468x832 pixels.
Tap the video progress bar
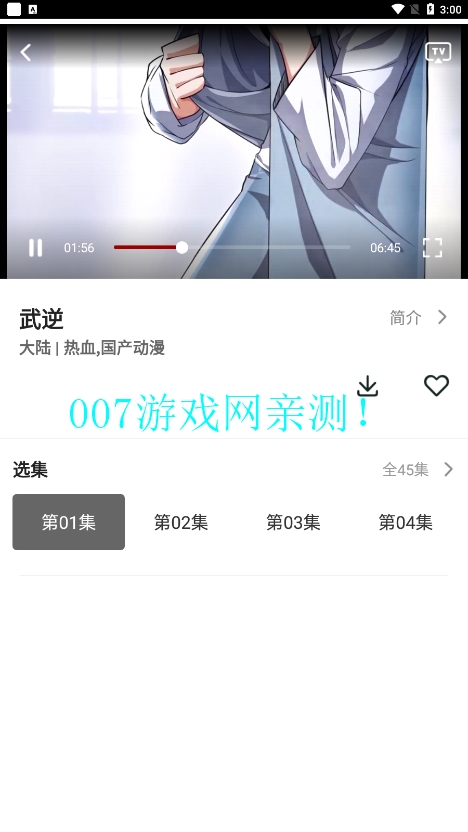232,247
